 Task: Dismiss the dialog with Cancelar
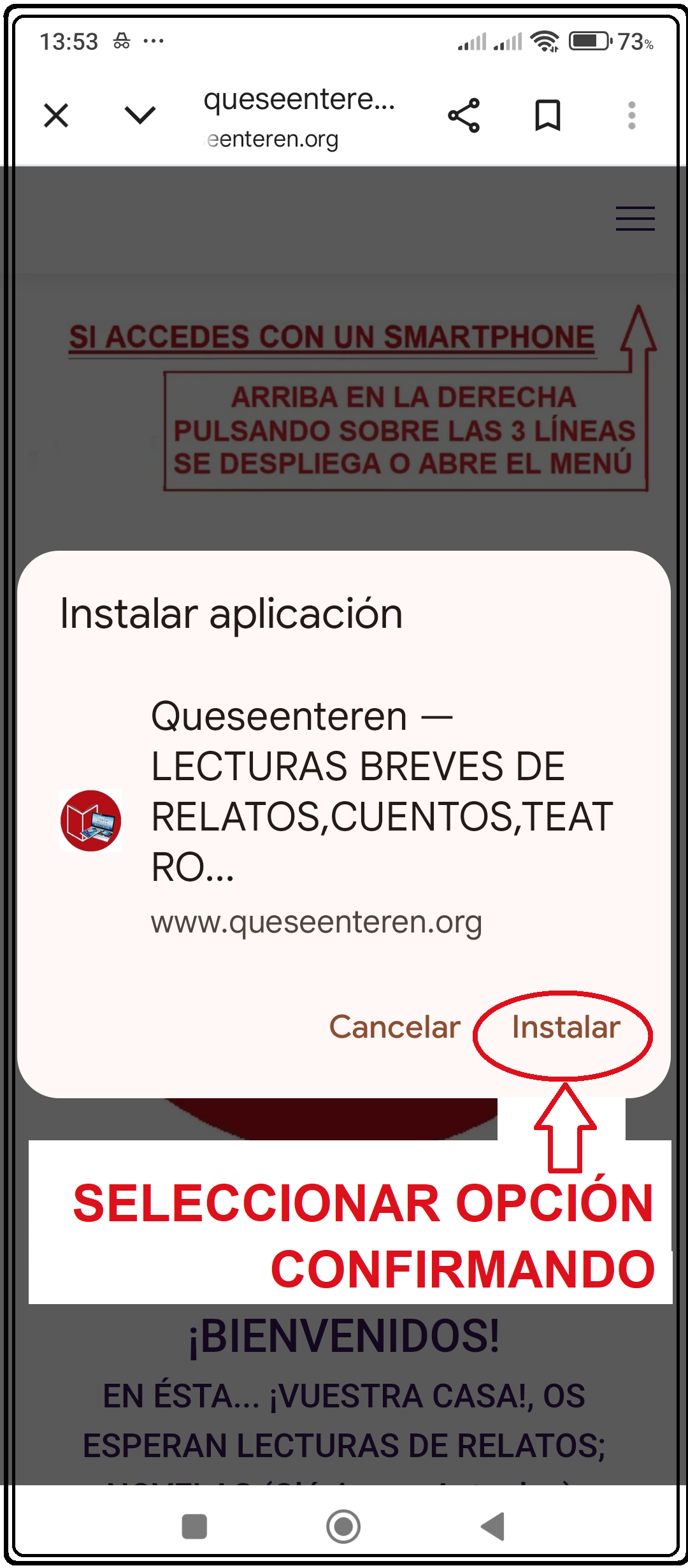click(394, 1027)
